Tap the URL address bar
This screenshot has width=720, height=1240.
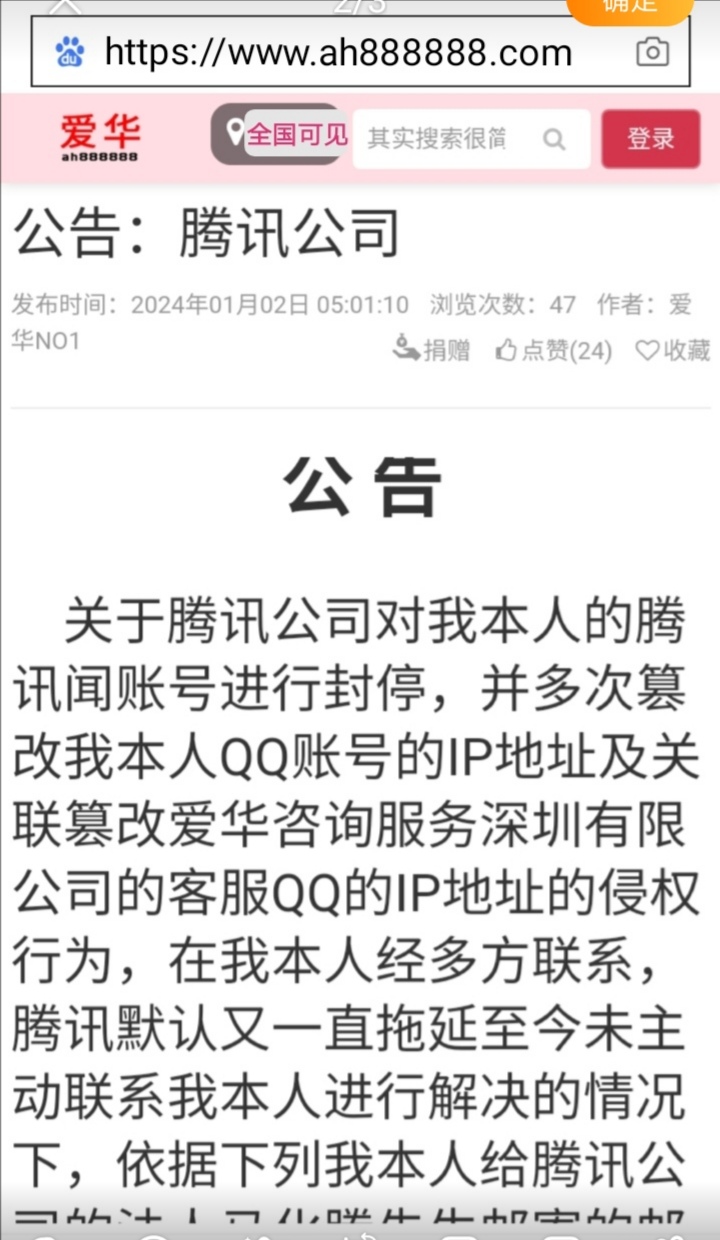[x=340, y=52]
